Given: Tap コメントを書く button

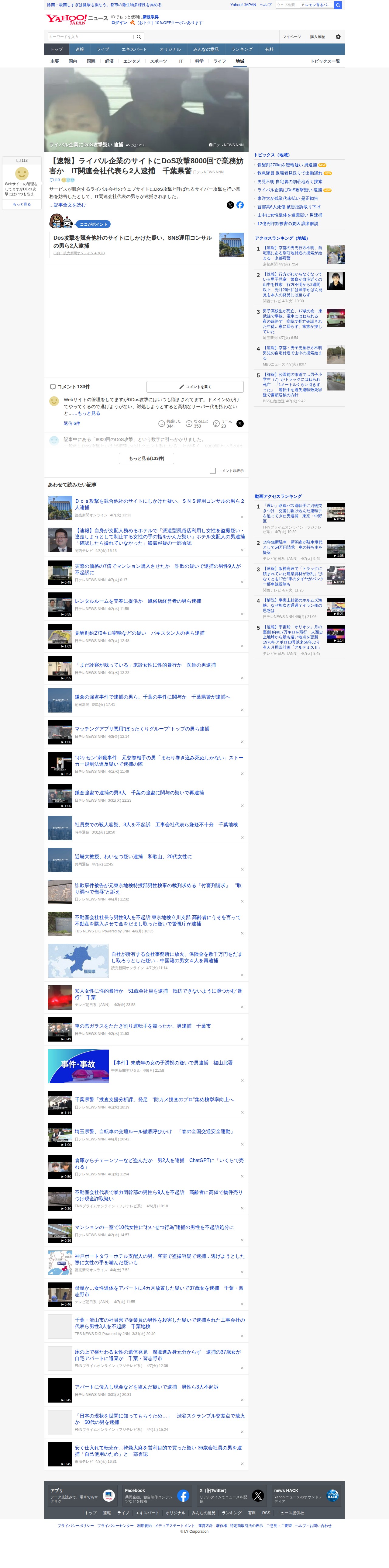Looking at the screenshot, I should pos(195,387).
